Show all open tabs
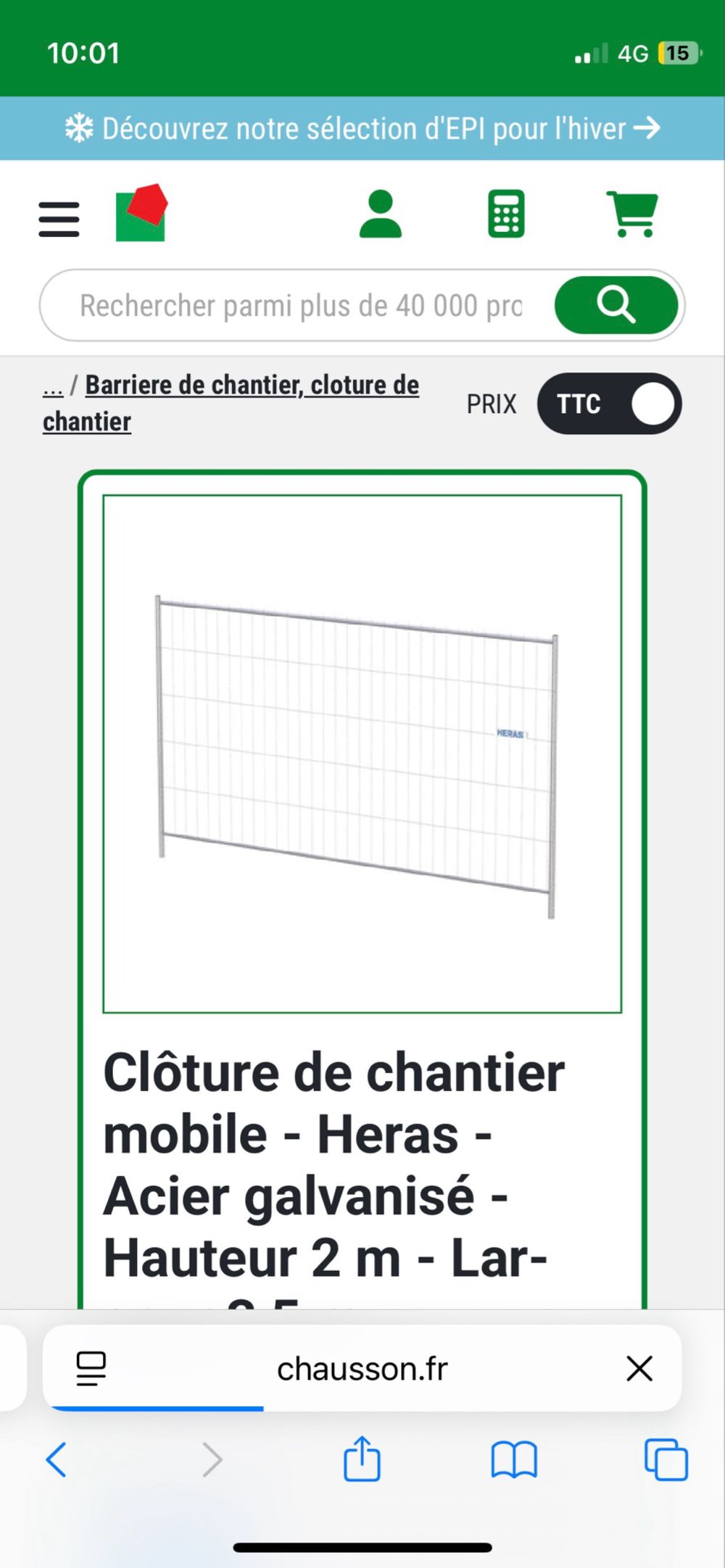The height and width of the screenshot is (1568, 725). [x=666, y=1459]
